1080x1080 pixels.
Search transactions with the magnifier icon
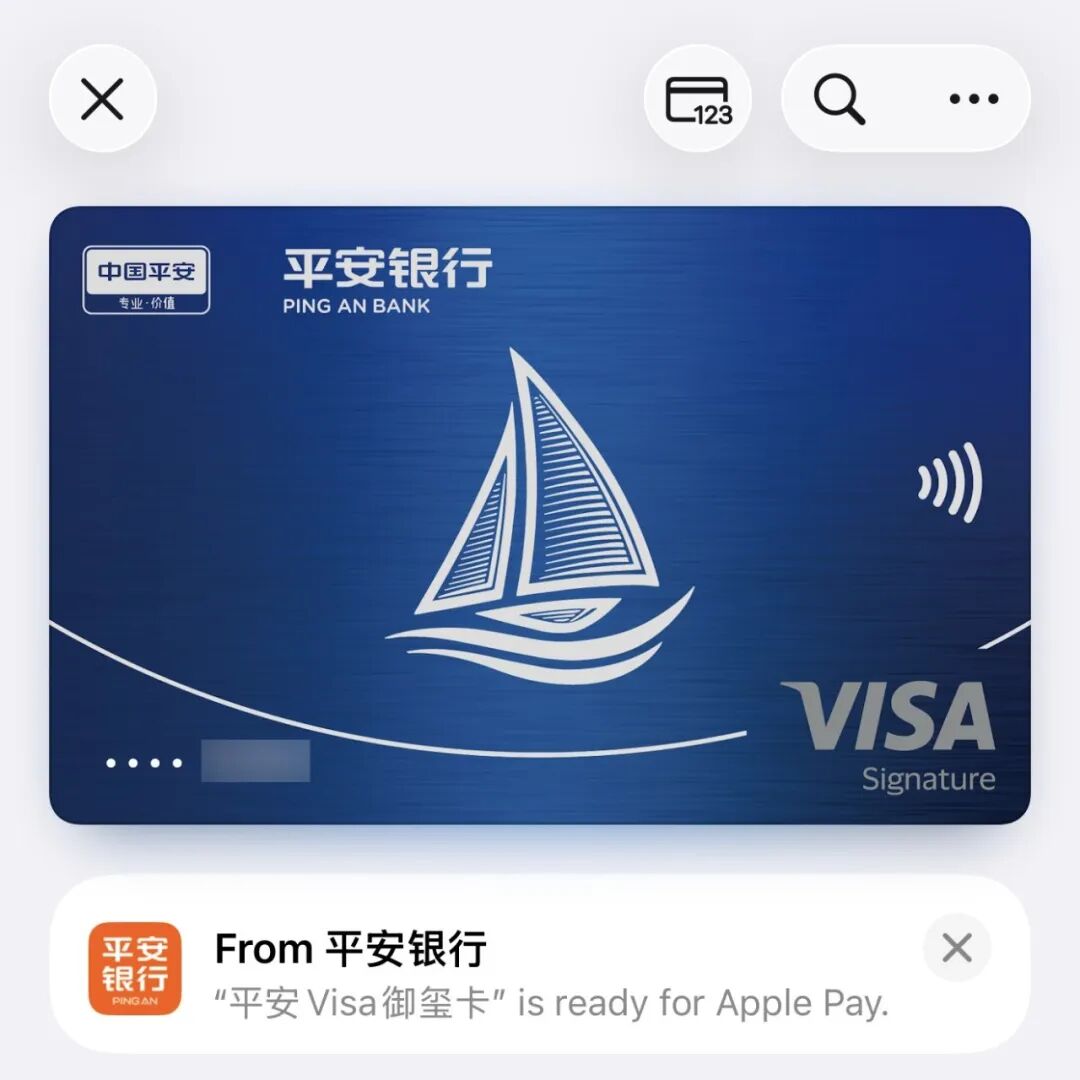(838, 99)
